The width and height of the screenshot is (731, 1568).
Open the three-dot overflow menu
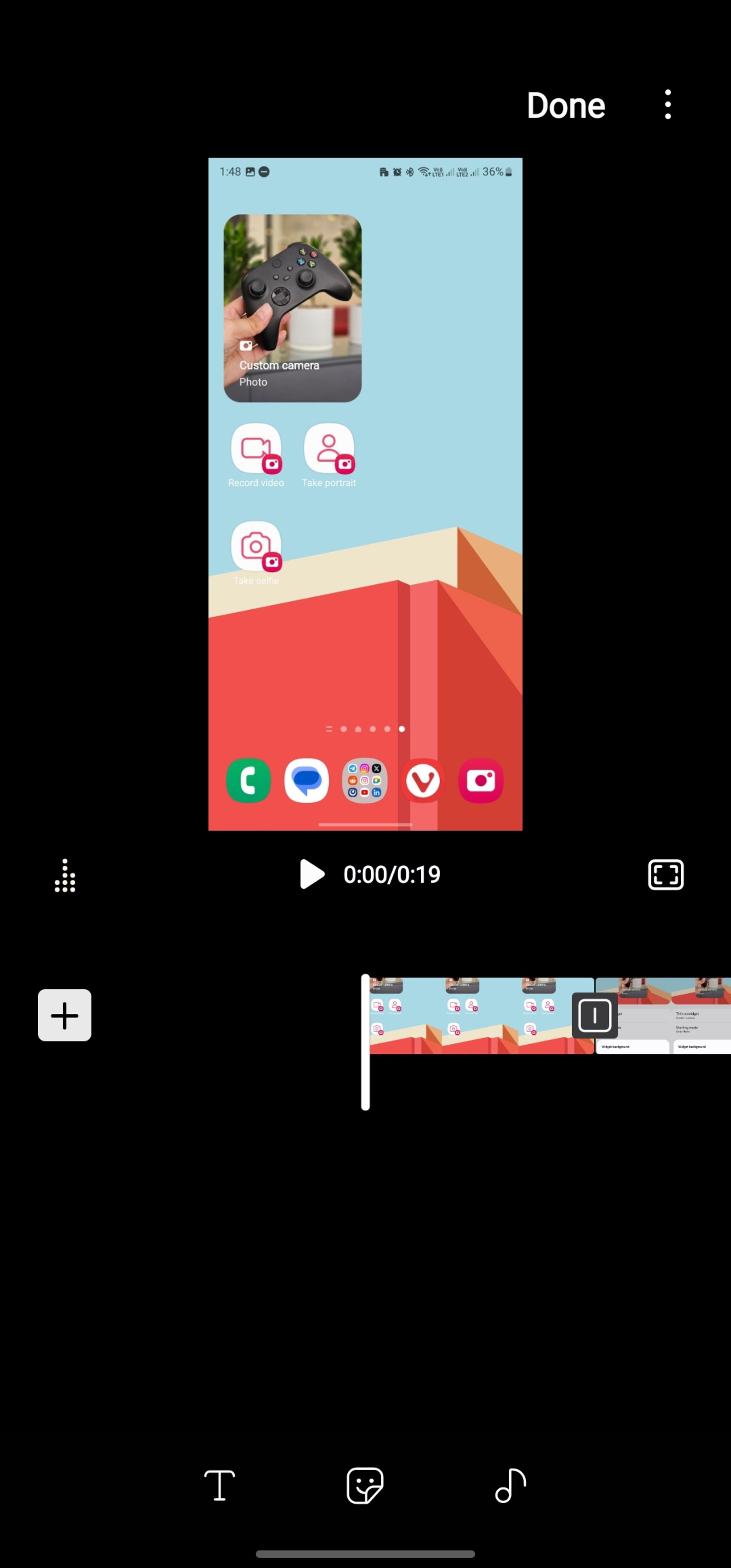click(x=668, y=105)
